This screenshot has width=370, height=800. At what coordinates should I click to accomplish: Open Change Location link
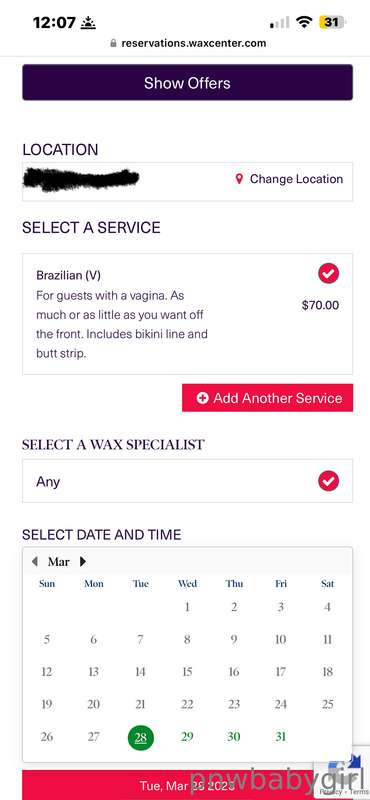coord(289,179)
